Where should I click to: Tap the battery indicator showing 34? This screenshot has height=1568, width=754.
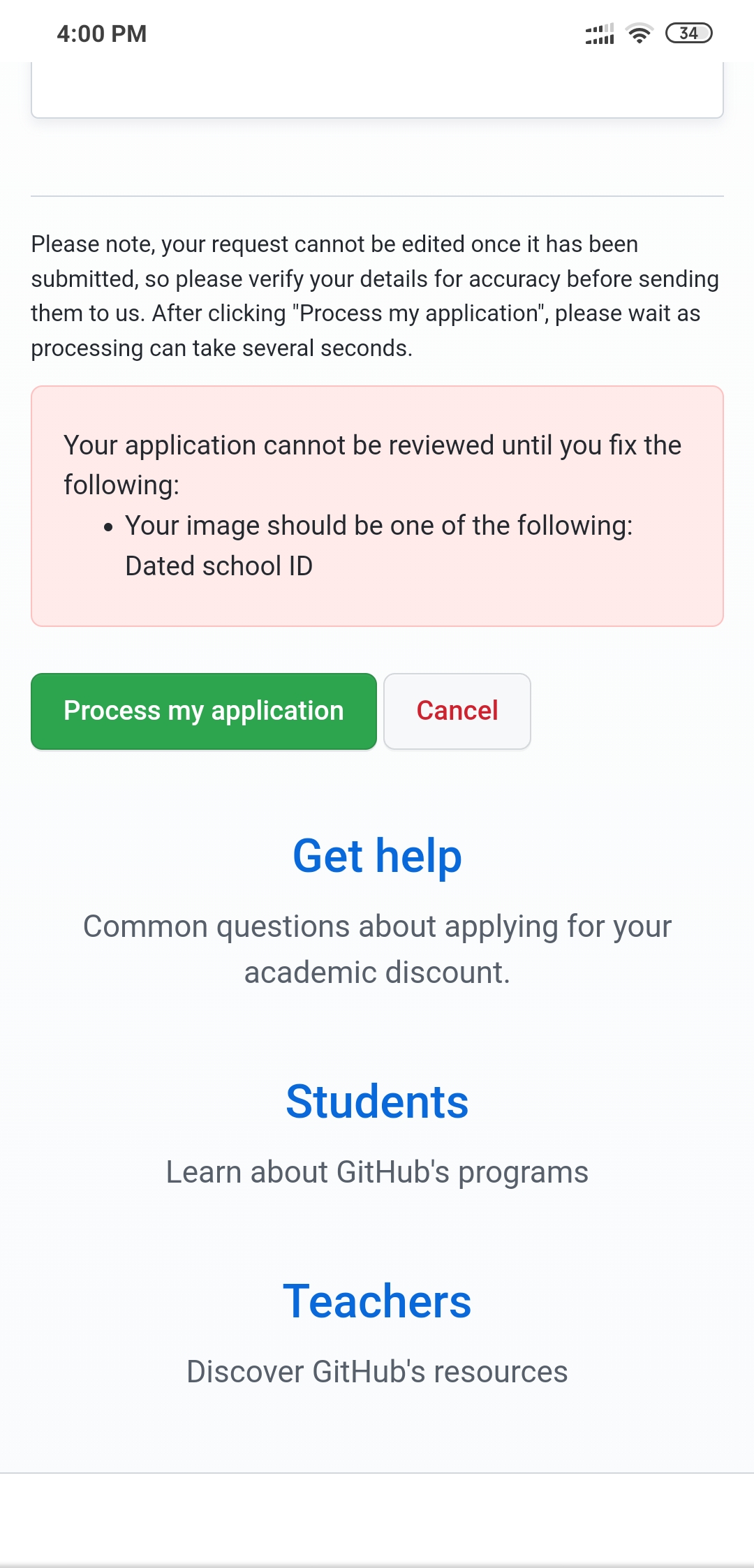[x=688, y=32]
